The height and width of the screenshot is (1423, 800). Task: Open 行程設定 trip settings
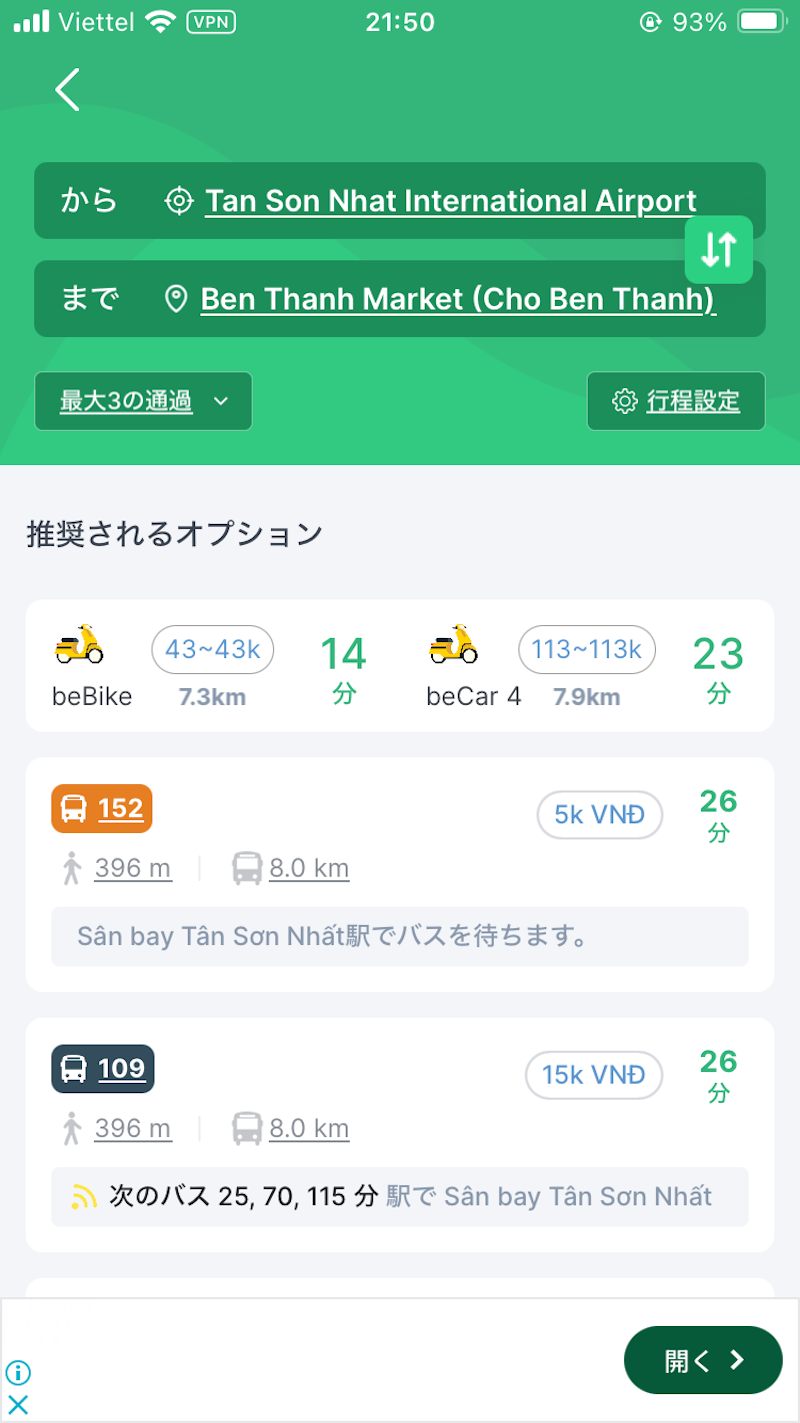click(x=676, y=401)
